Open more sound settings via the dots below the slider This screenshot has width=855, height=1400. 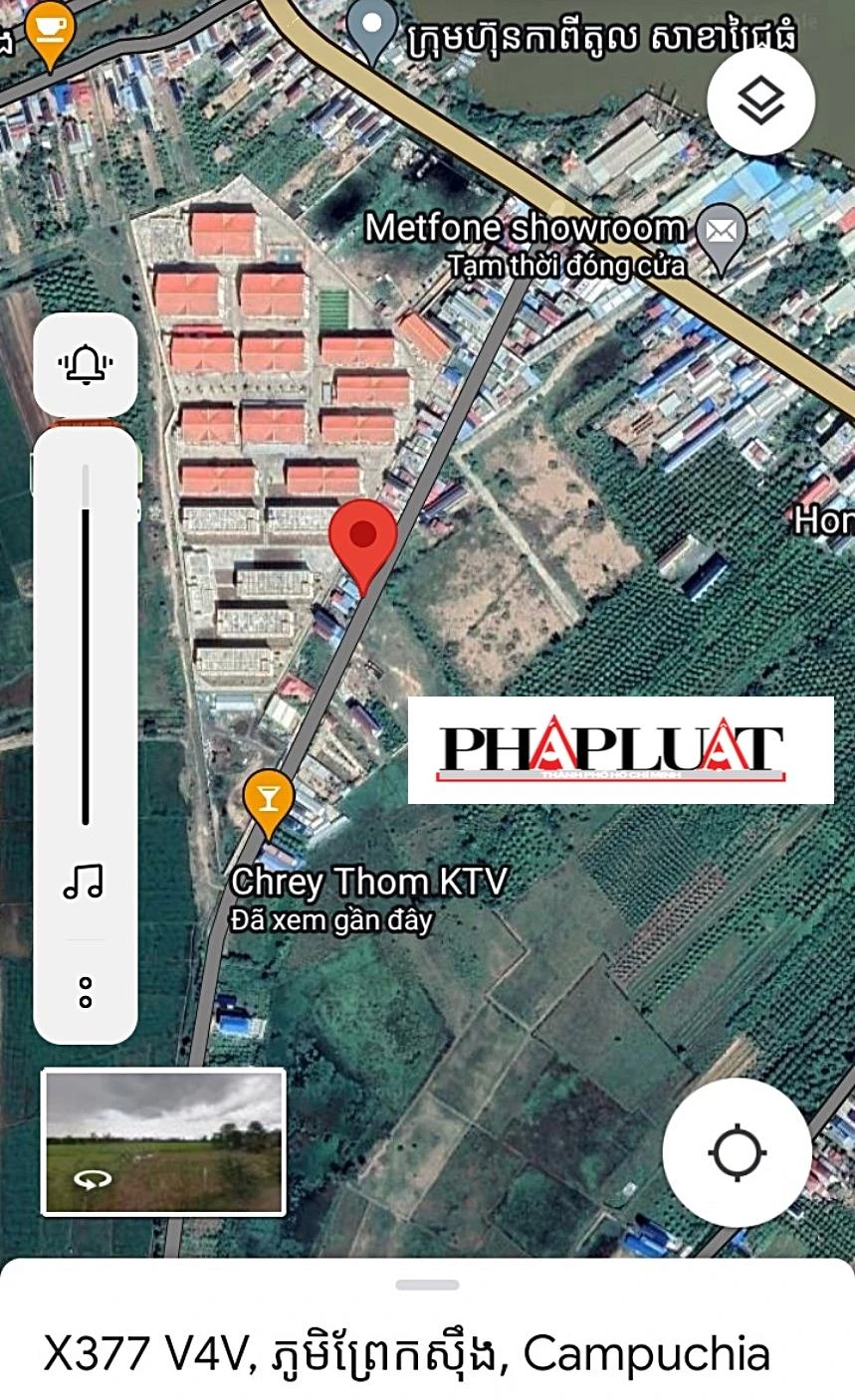[x=84, y=990]
